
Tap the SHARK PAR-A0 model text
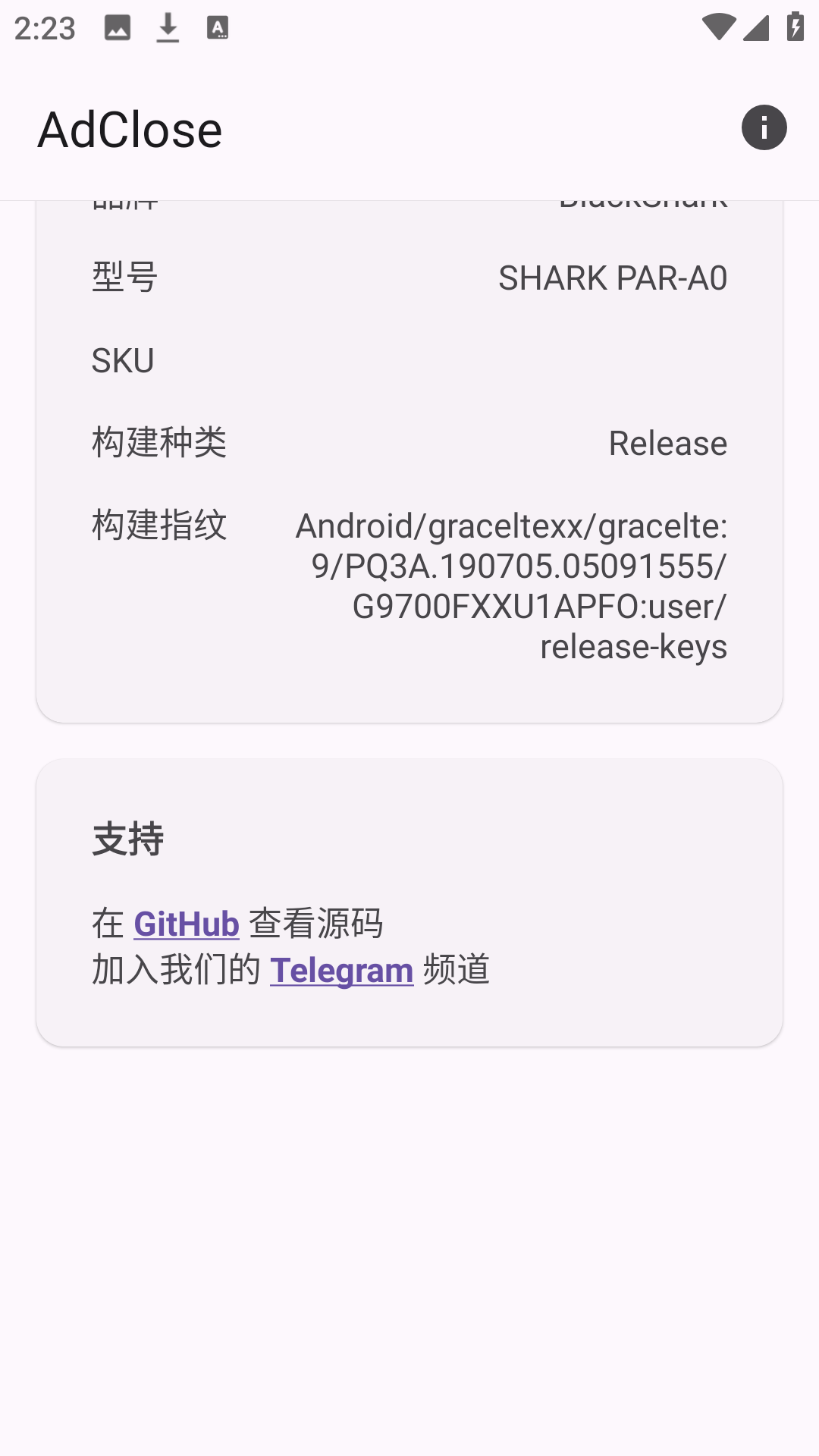612,278
